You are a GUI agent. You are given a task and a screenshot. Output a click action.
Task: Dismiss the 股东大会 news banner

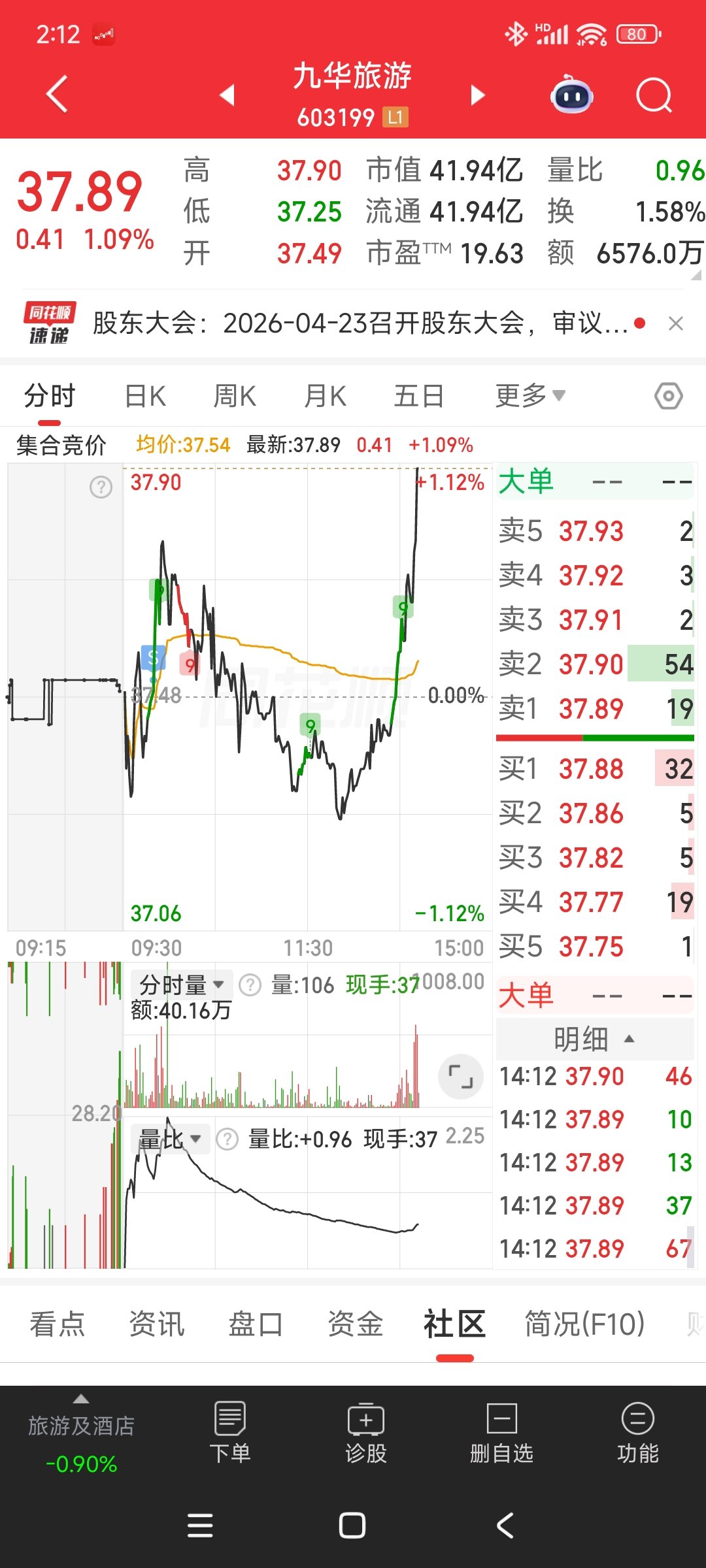coord(676,323)
